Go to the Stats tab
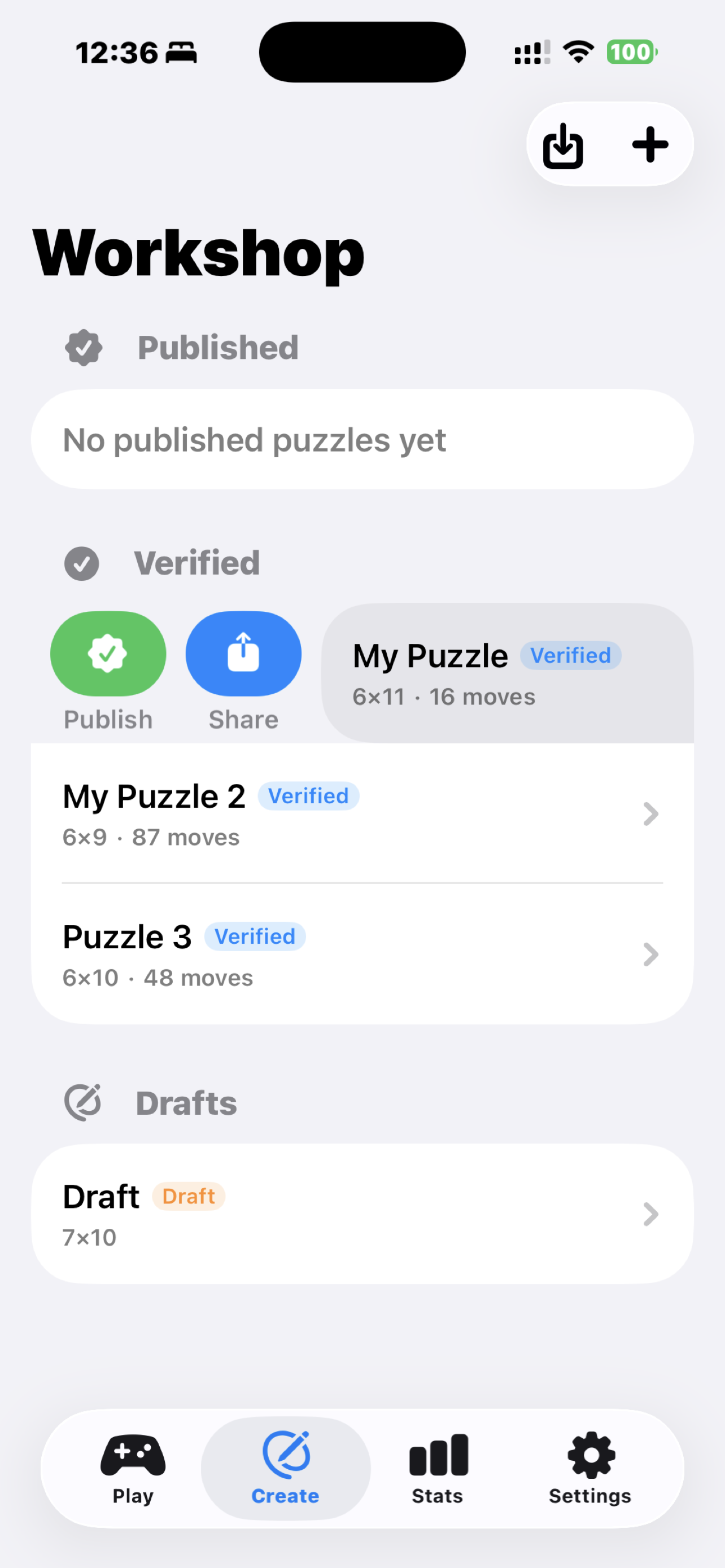This screenshot has height=1568, width=725. [438, 1468]
